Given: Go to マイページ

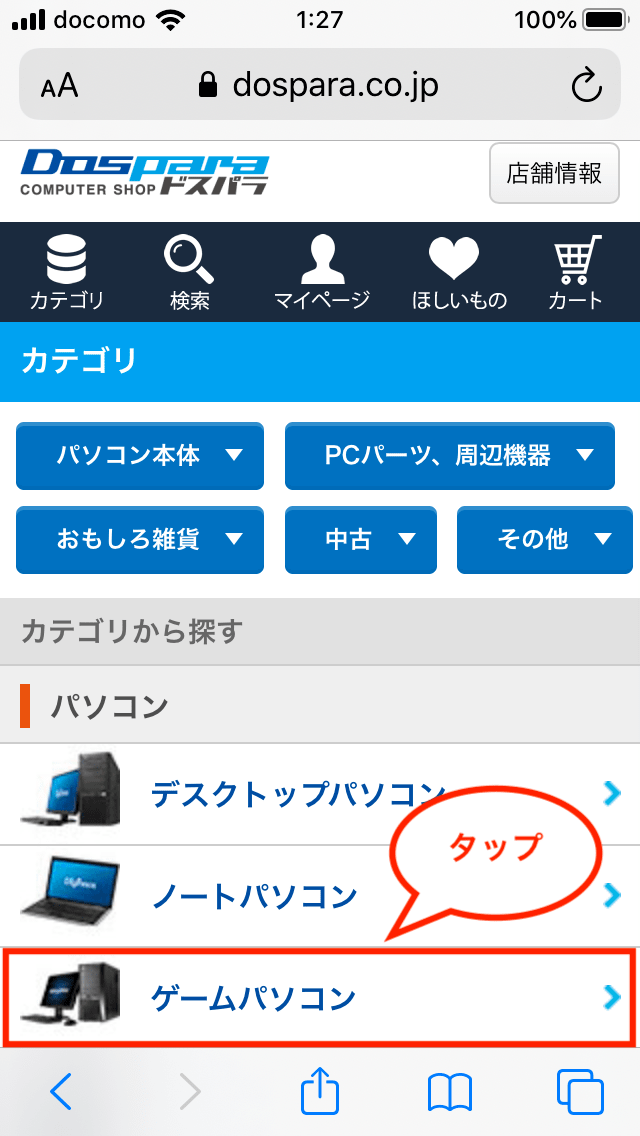Looking at the screenshot, I should point(322,272).
